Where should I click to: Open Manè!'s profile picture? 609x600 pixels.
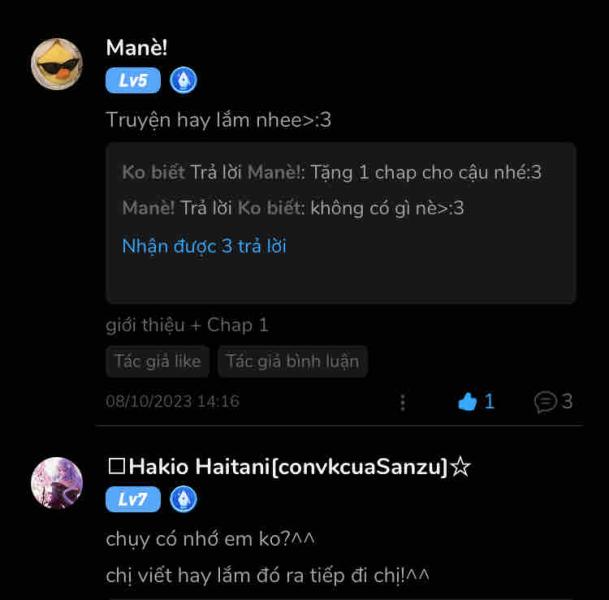click(x=57, y=64)
